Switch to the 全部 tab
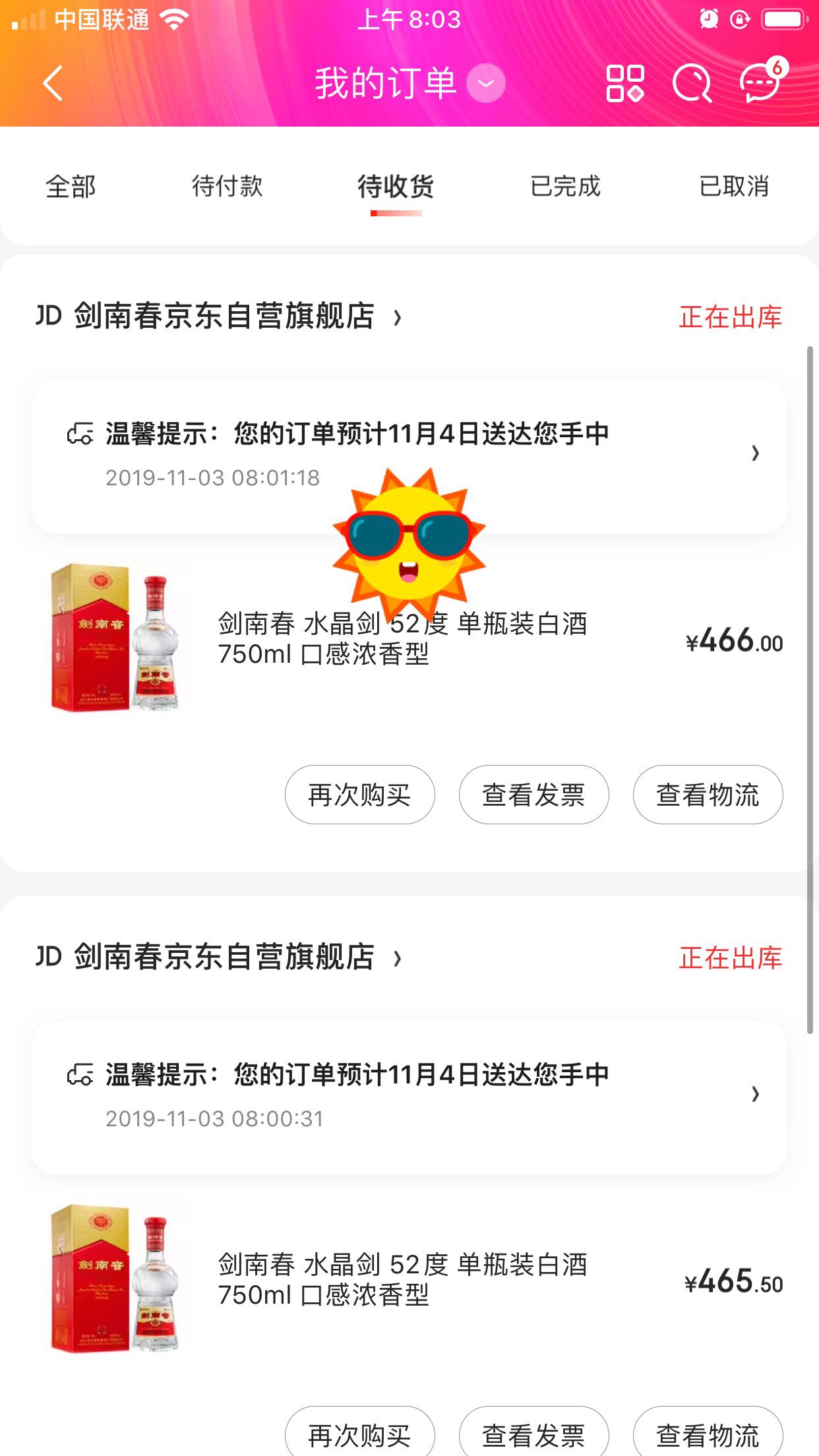The height and width of the screenshot is (1456, 819). click(71, 187)
